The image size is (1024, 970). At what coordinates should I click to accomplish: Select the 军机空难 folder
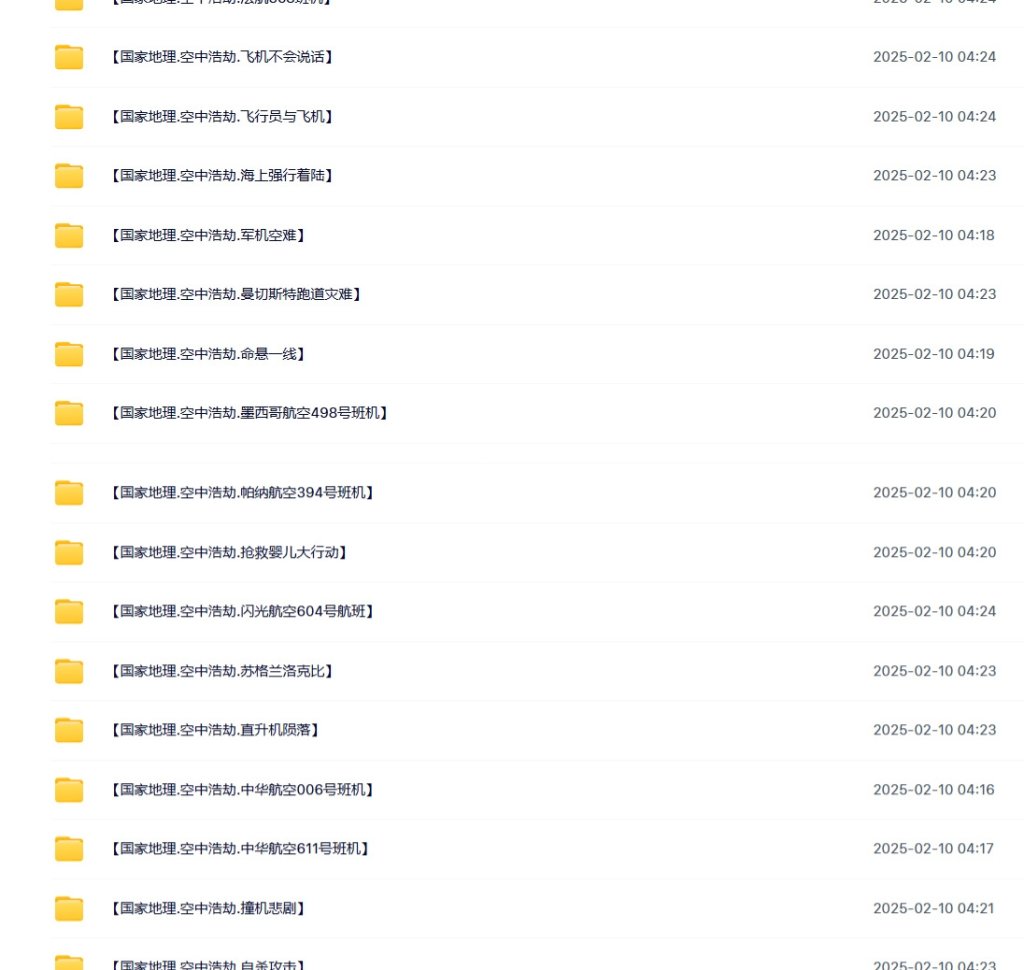207,236
